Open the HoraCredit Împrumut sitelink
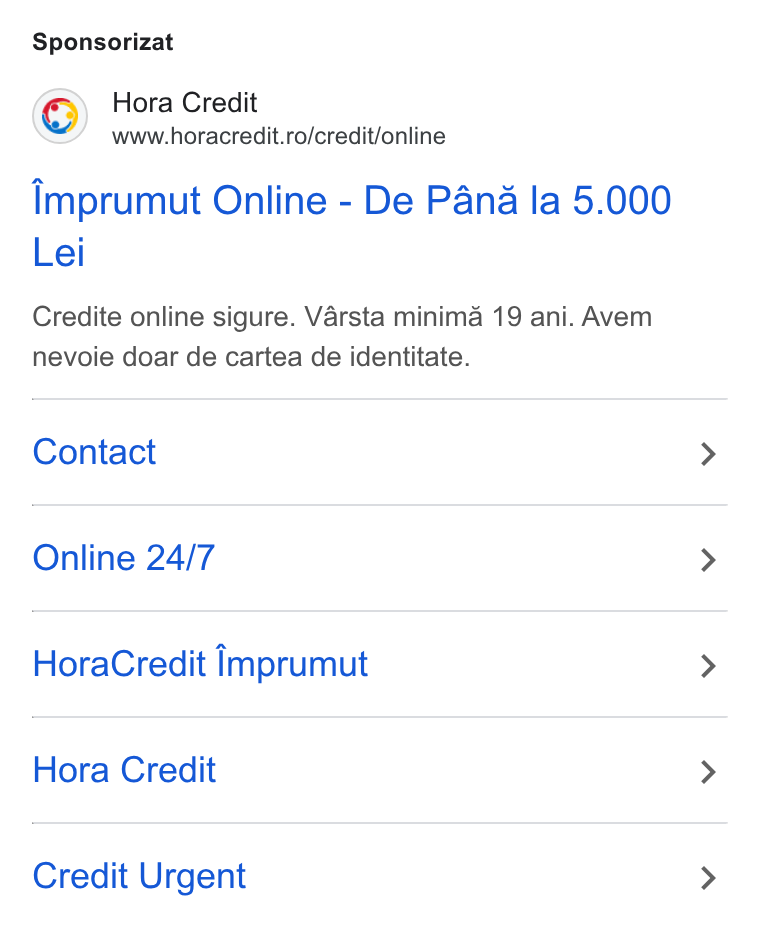 tap(379, 665)
